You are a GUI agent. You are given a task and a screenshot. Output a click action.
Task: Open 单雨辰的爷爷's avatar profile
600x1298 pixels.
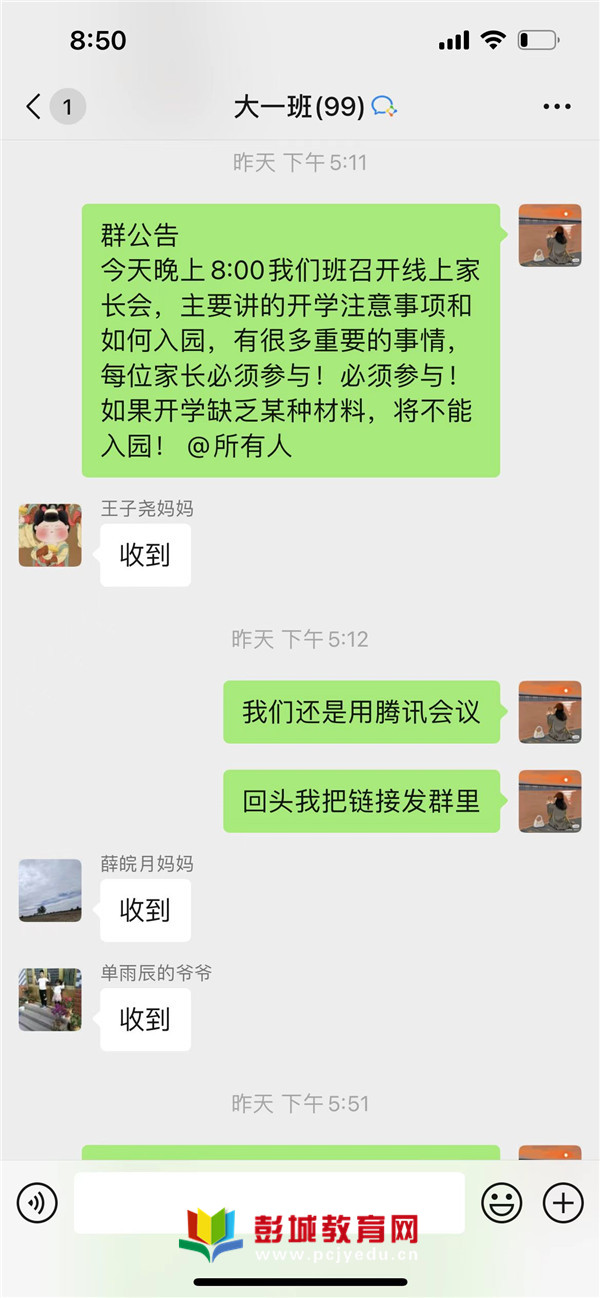[x=50, y=999]
